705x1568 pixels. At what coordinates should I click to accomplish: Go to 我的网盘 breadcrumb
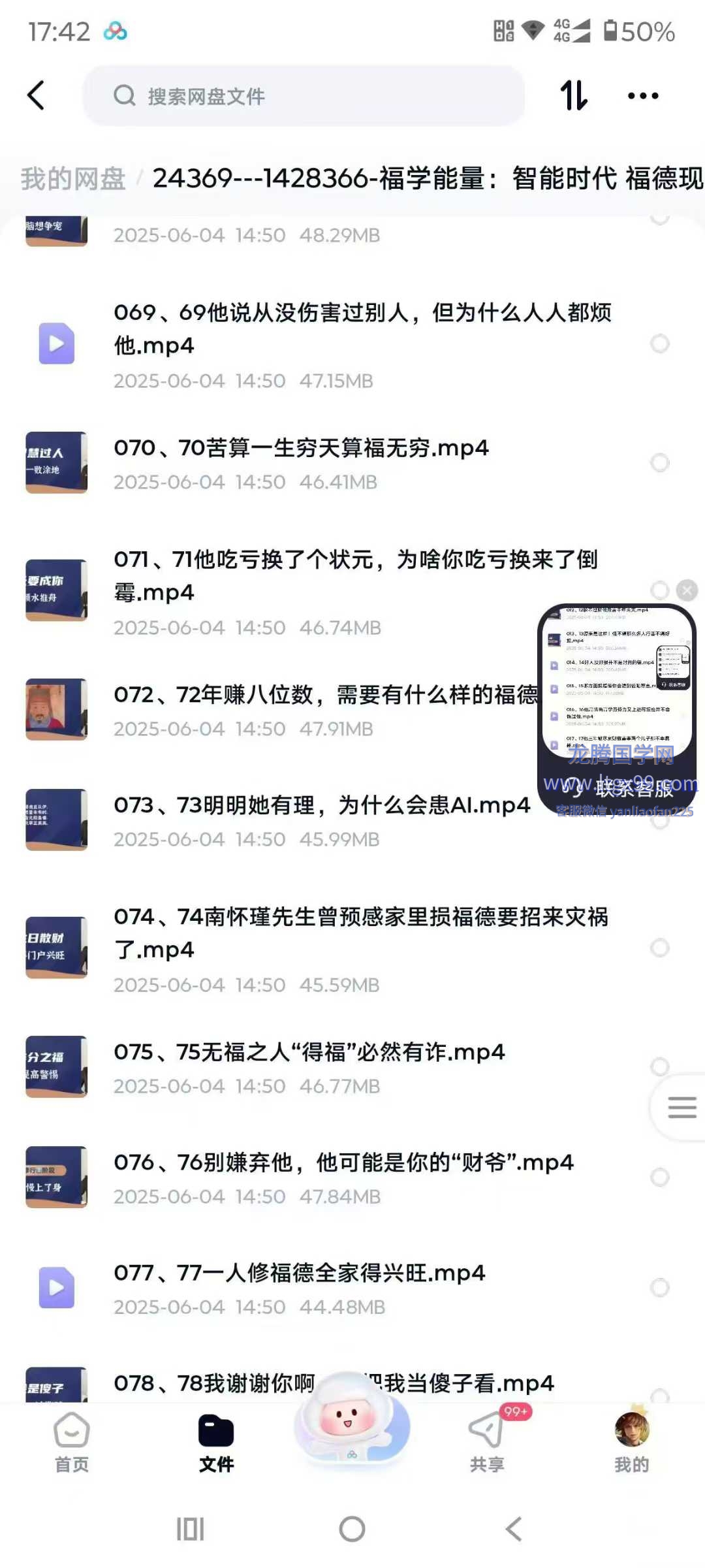point(73,178)
